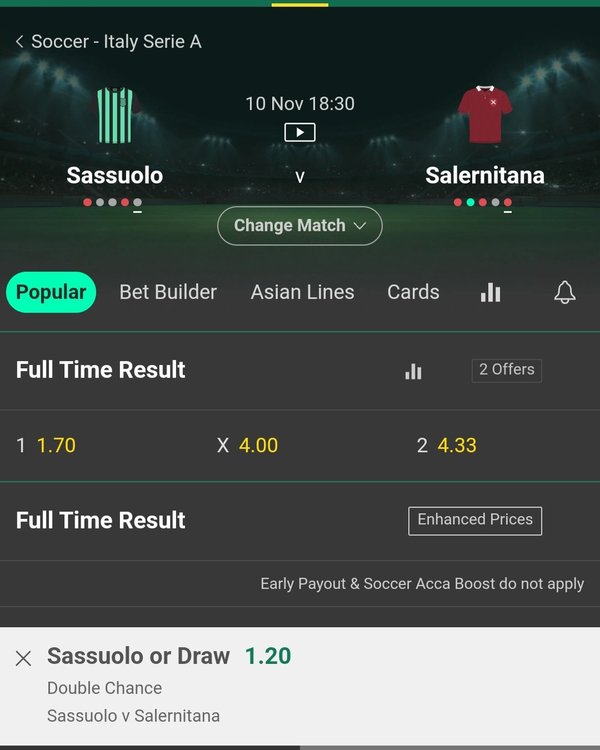
Task: Switch to the Popular tab
Action: (51, 292)
